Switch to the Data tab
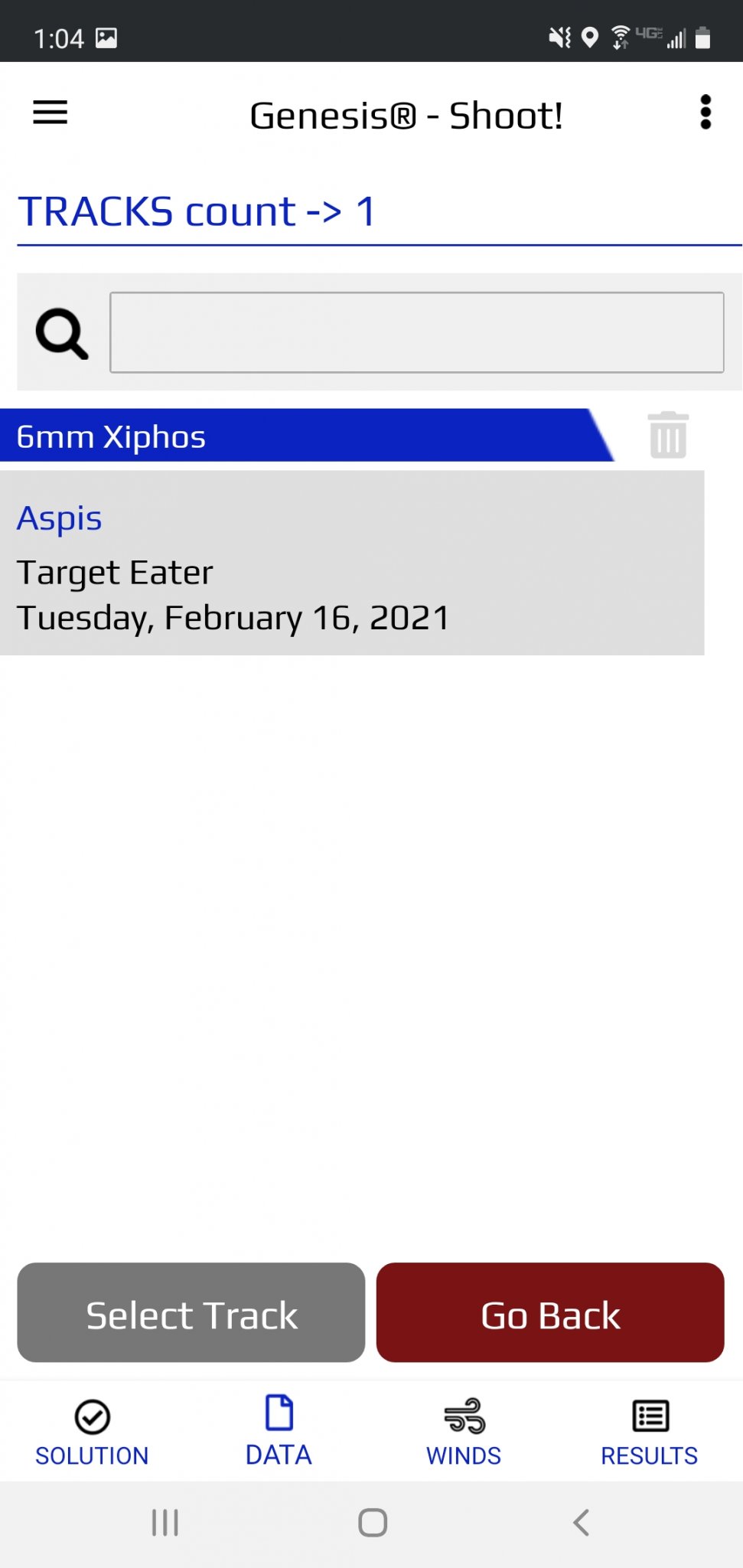 279,1432
